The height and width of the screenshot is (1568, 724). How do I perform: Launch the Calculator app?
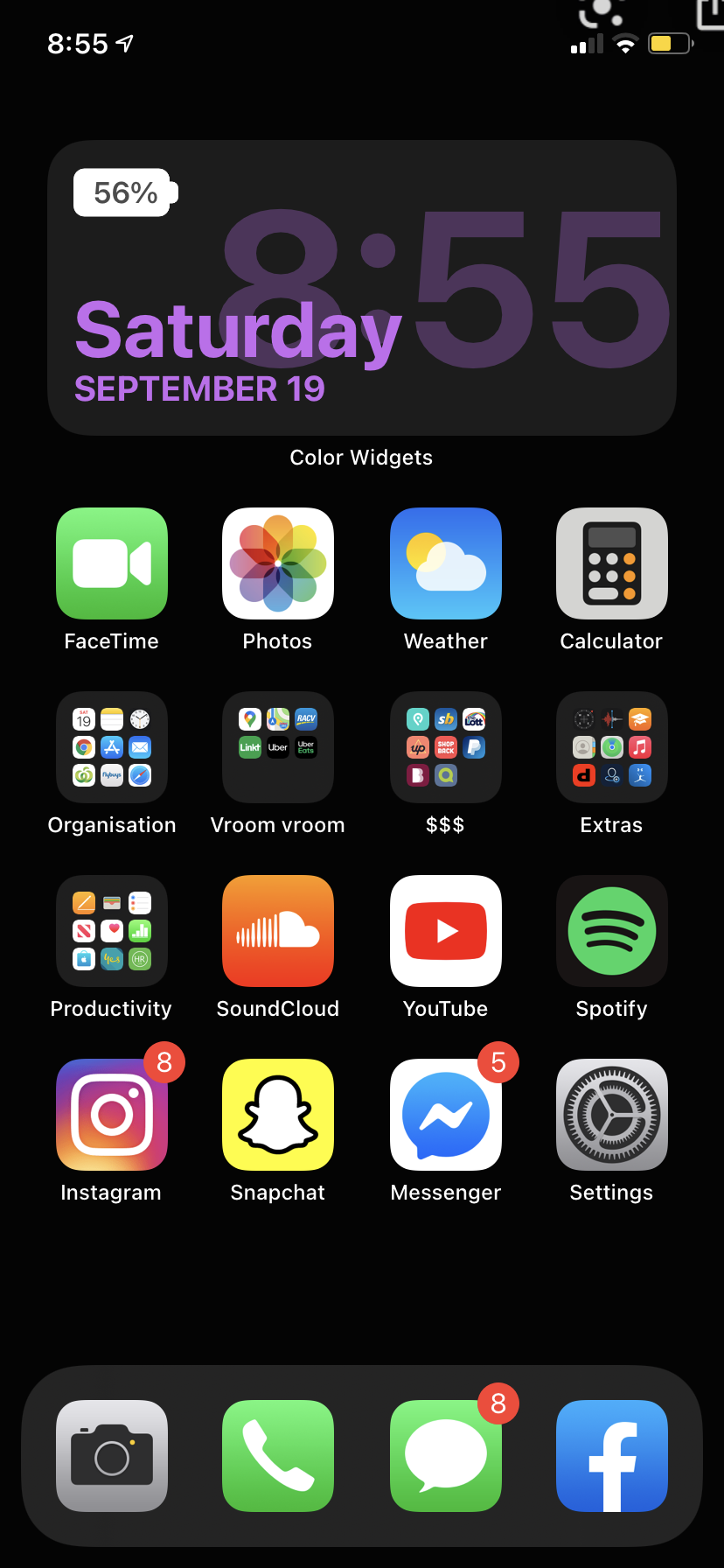(x=611, y=563)
